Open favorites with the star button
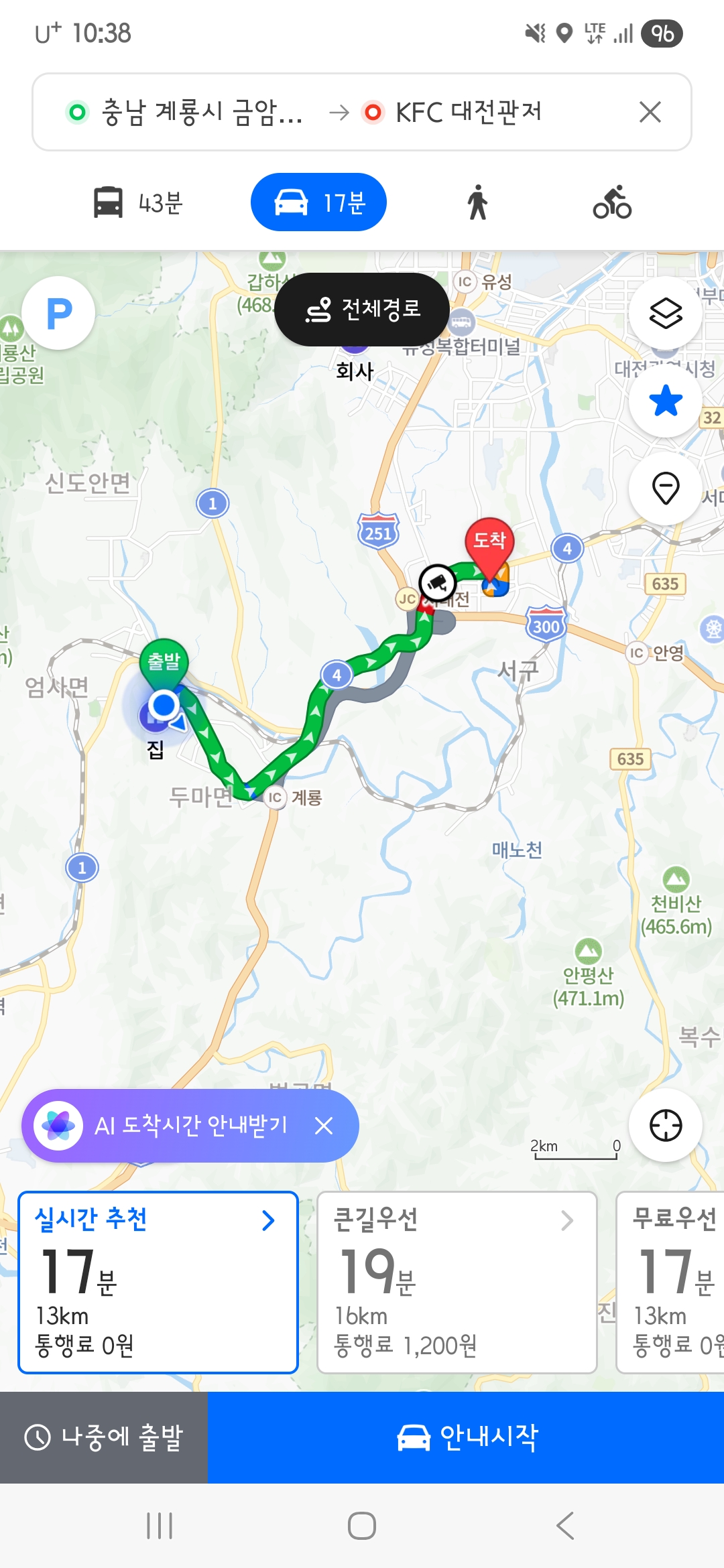724x1568 pixels. [666, 401]
